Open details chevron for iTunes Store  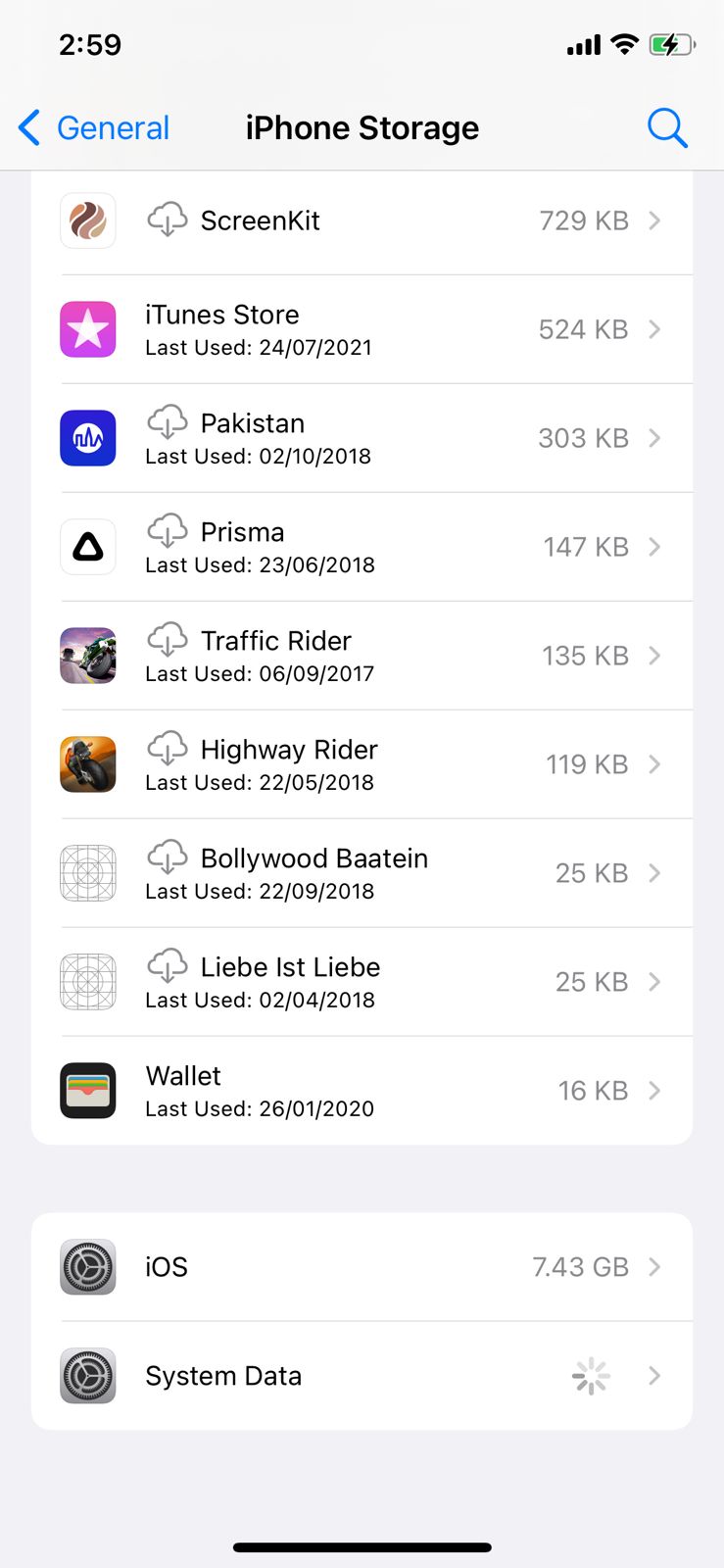point(654,329)
